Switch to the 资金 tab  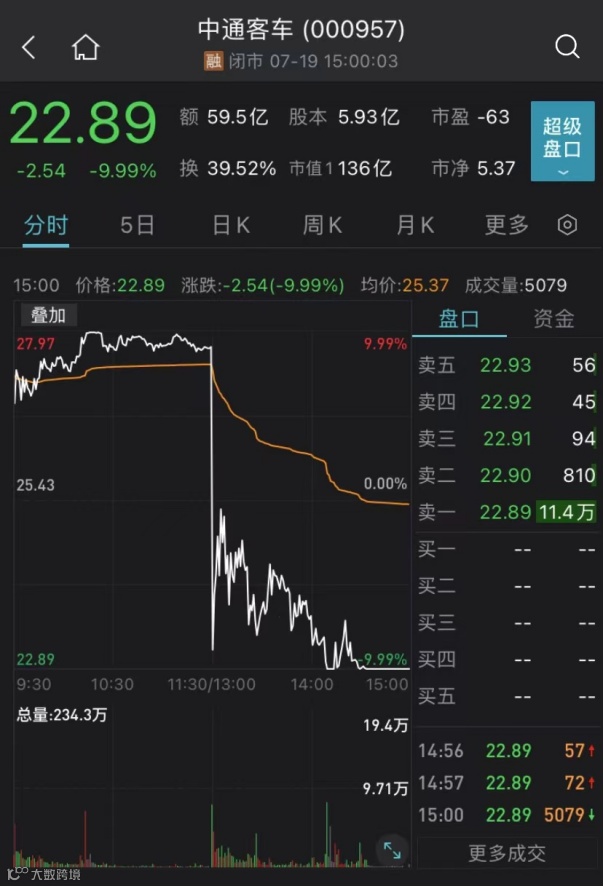point(553,319)
